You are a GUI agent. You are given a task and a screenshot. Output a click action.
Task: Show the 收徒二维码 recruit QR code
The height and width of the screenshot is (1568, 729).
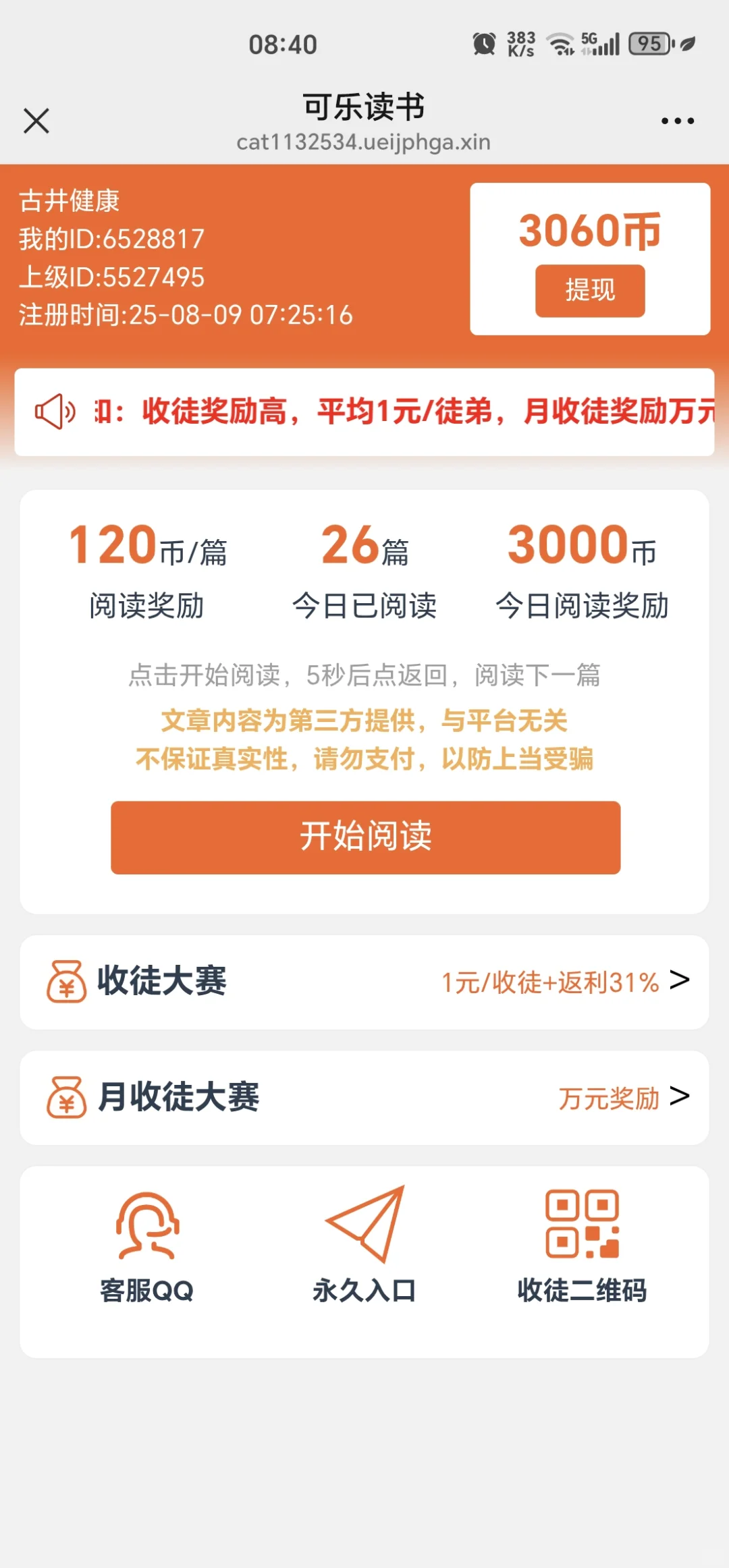click(582, 1247)
